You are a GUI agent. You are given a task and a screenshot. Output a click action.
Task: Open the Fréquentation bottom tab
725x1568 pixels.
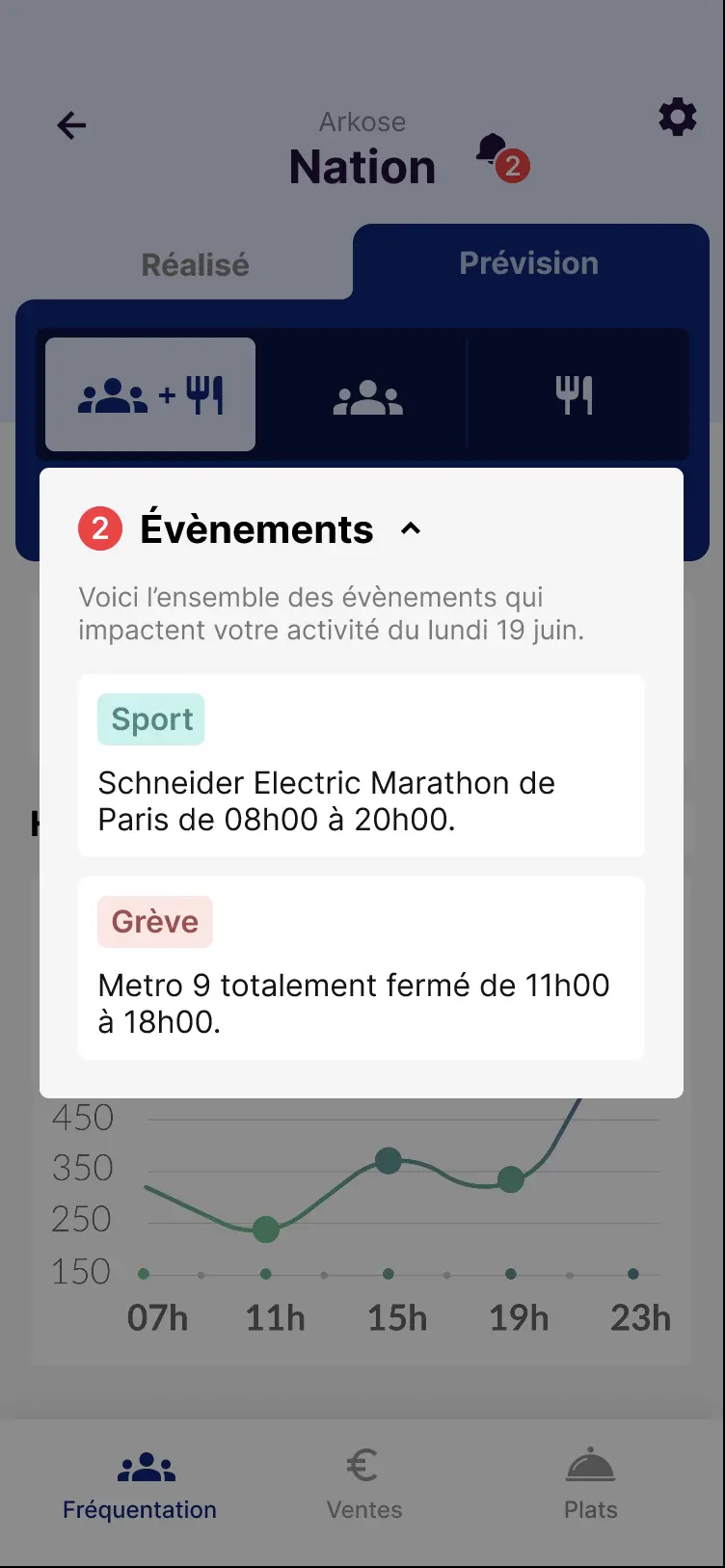coord(140,1486)
